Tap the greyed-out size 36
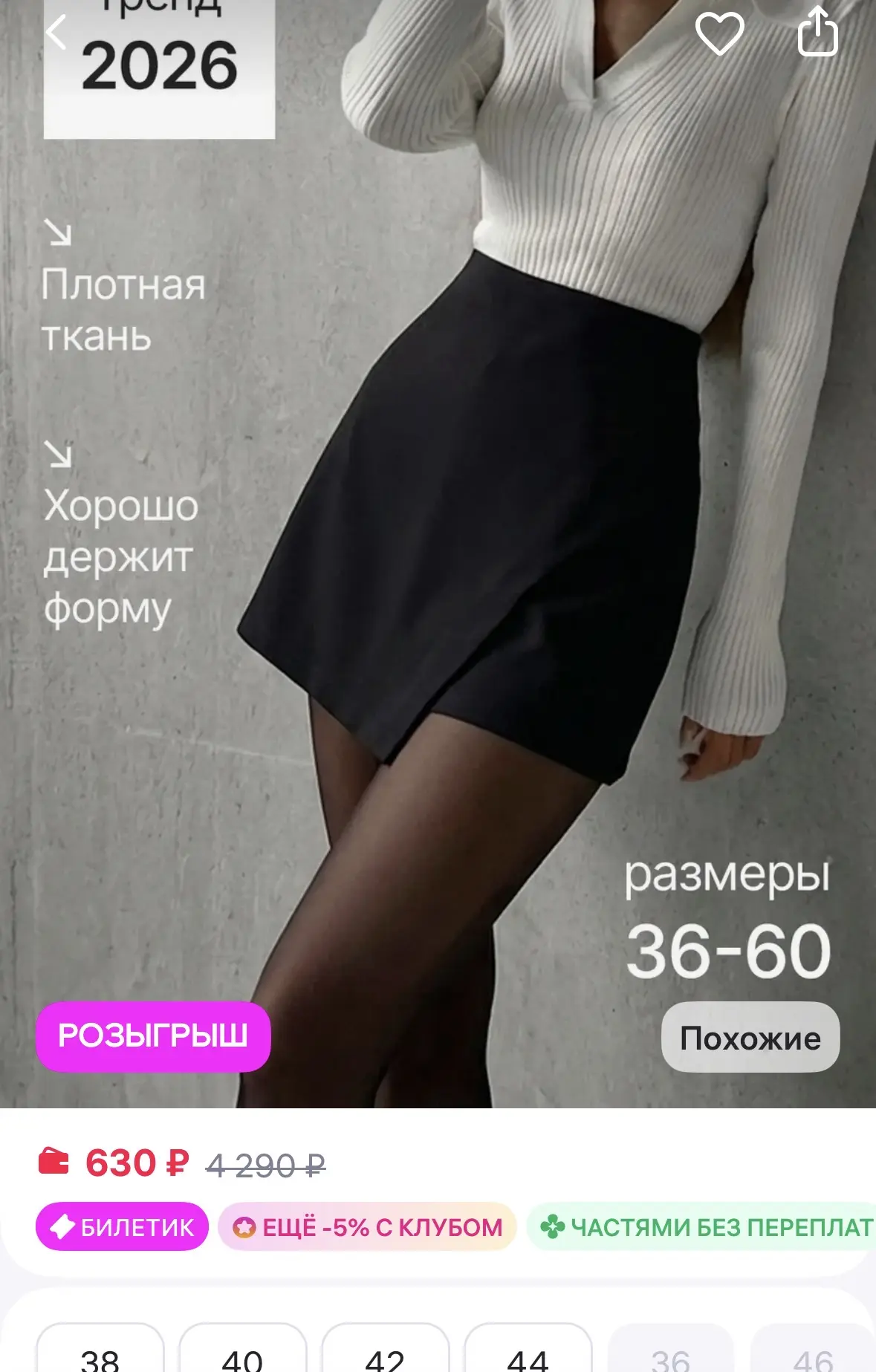This screenshot has width=876, height=1372. [x=670, y=1348]
